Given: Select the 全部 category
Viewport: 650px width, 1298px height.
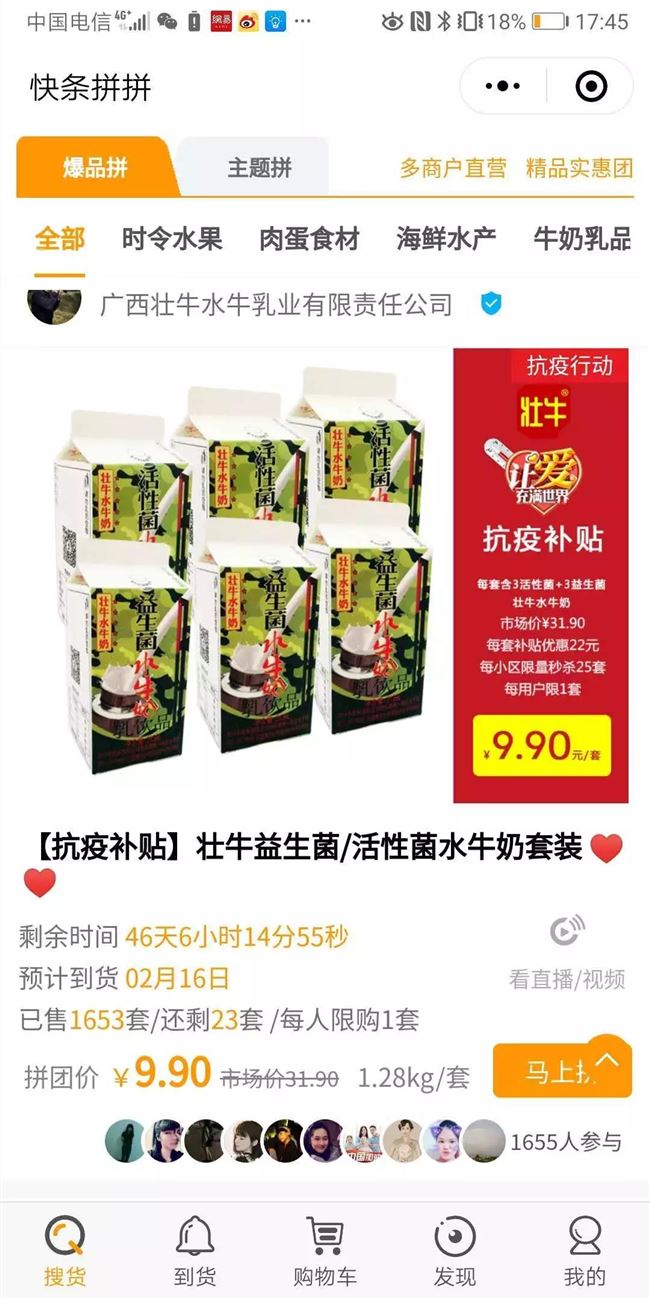Looking at the screenshot, I should [x=60, y=239].
